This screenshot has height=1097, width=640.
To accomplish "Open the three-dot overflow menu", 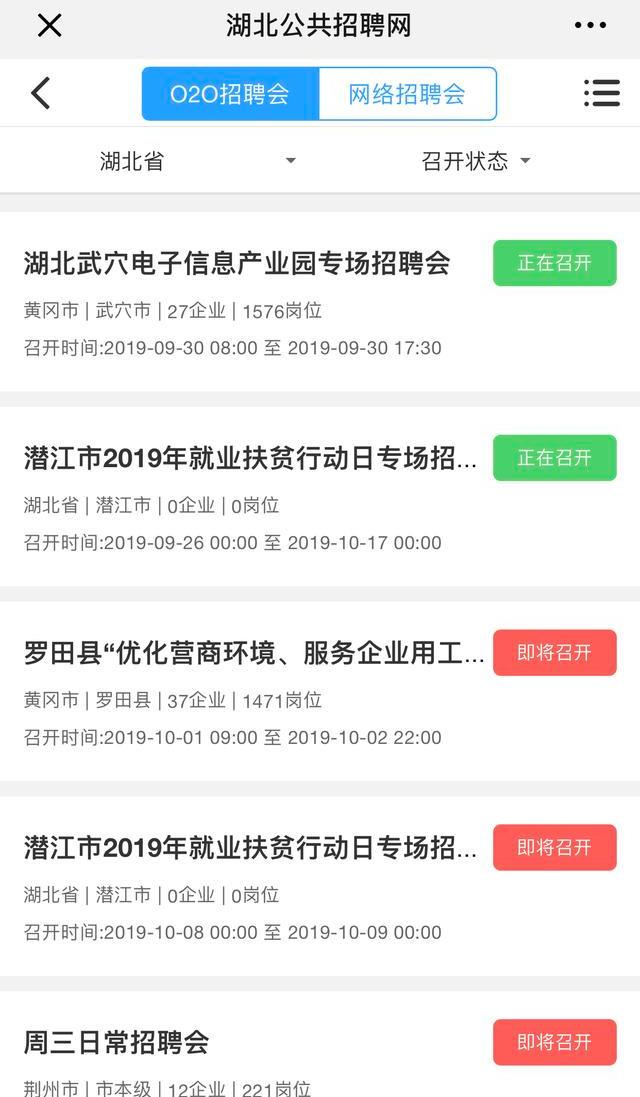I will coord(590,25).
